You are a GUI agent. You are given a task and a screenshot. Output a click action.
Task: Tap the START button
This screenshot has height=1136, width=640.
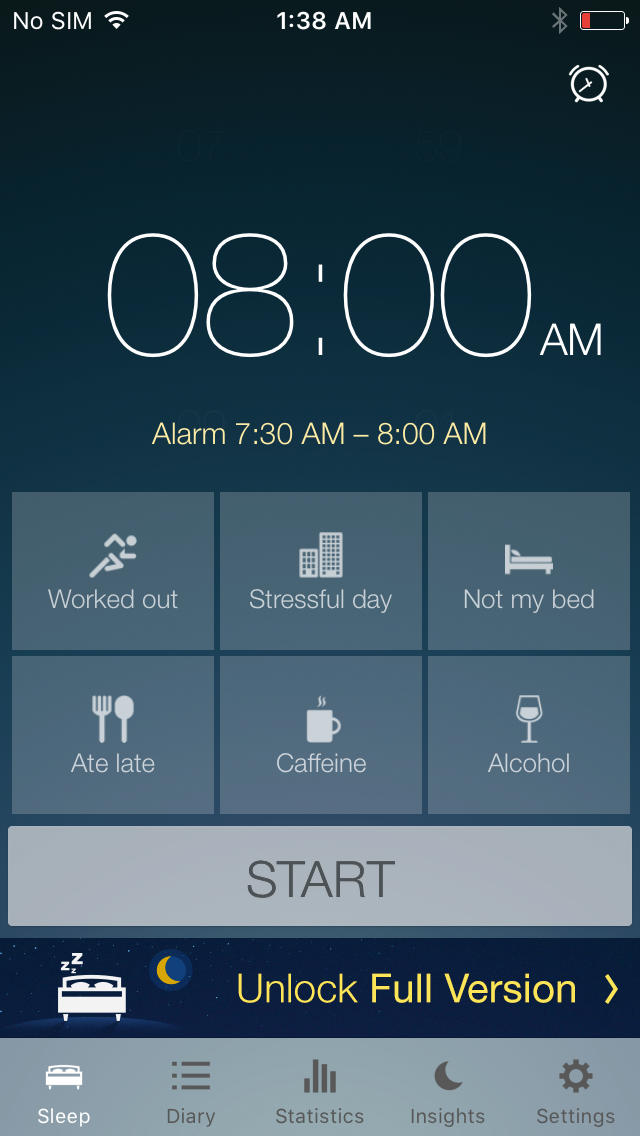click(x=320, y=876)
